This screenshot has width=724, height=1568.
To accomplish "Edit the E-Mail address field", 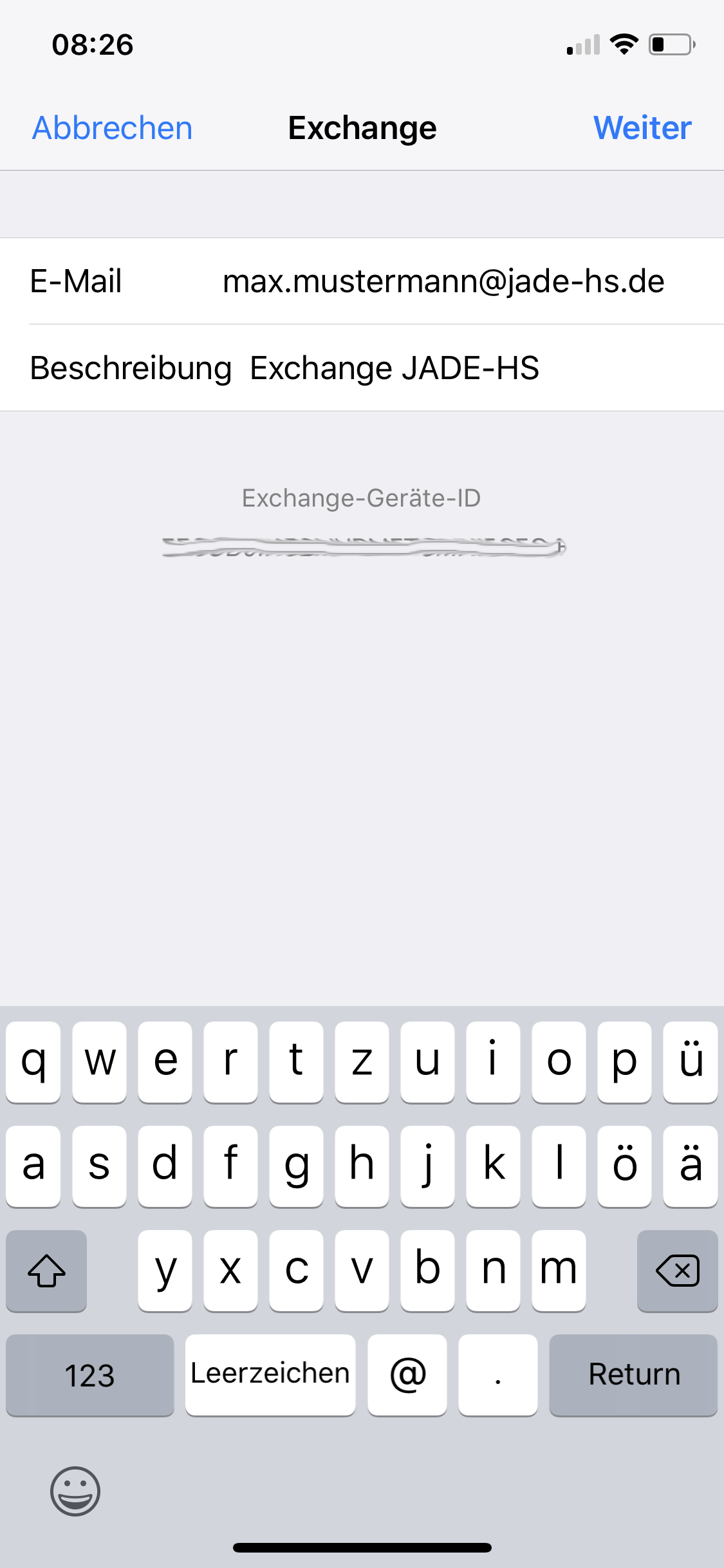I will (362, 281).
